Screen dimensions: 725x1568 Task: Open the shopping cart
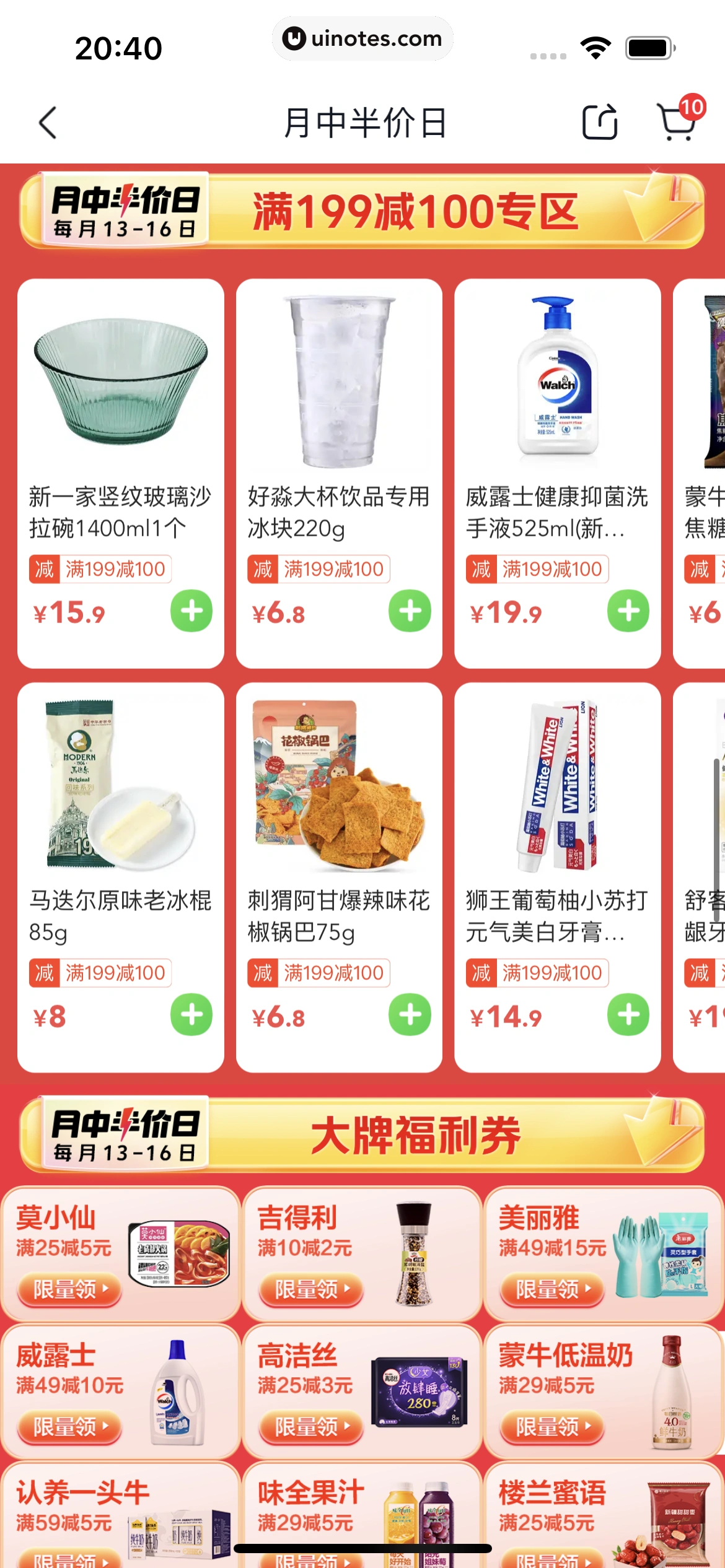click(677, 122)
